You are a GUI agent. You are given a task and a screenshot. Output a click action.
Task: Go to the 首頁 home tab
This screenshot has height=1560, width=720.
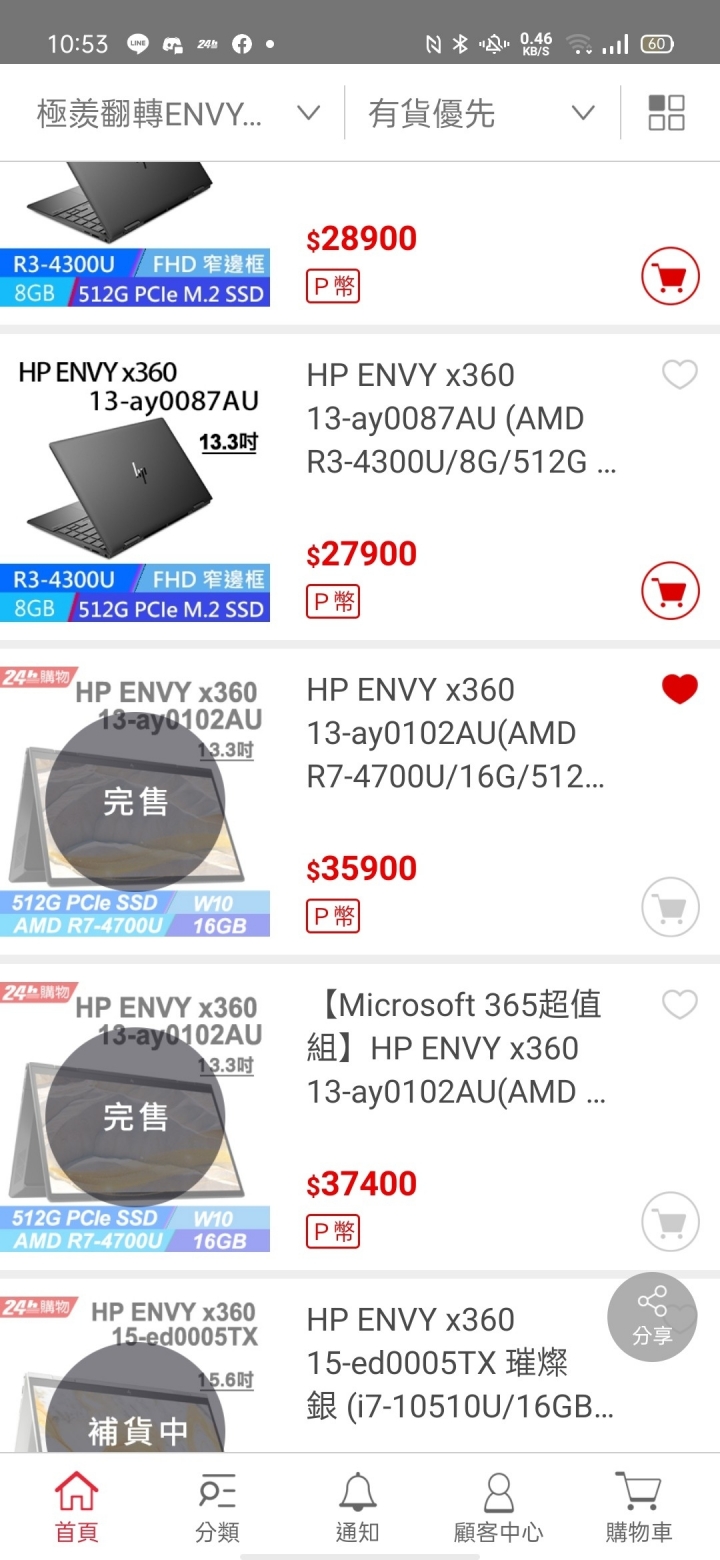(77, 1506)
